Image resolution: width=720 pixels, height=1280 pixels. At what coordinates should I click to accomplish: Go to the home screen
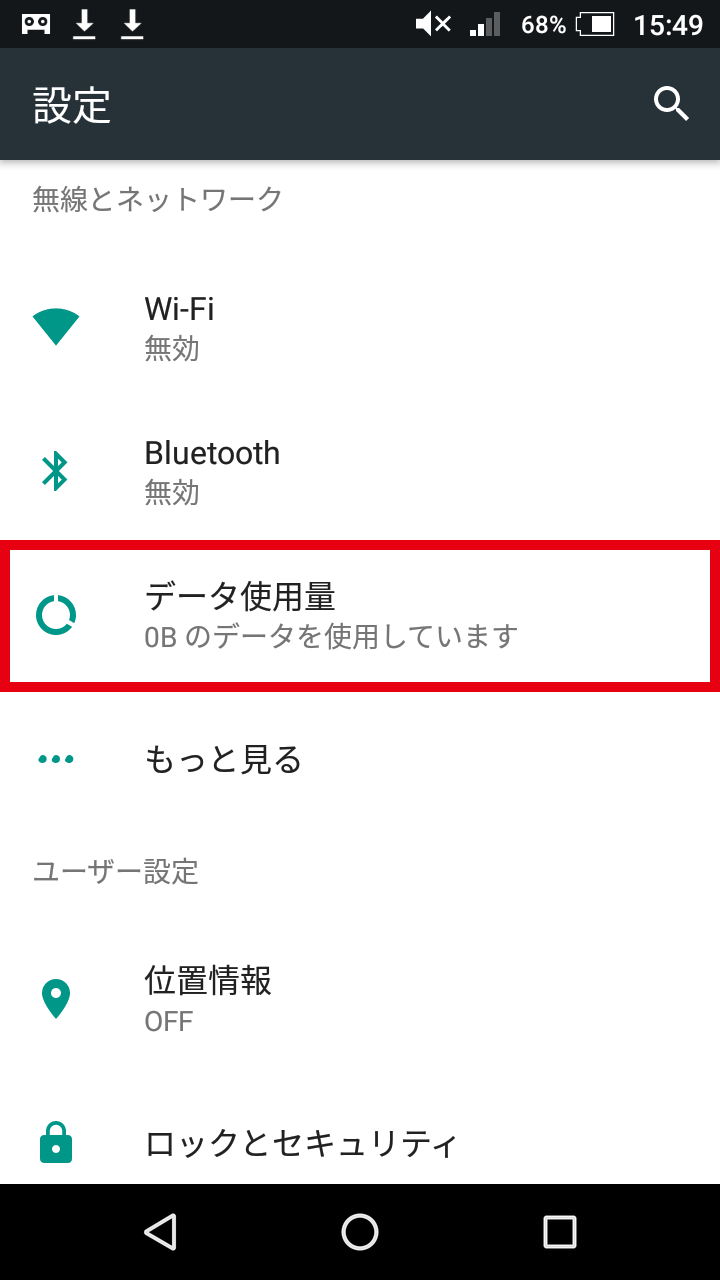[360, 1232]
